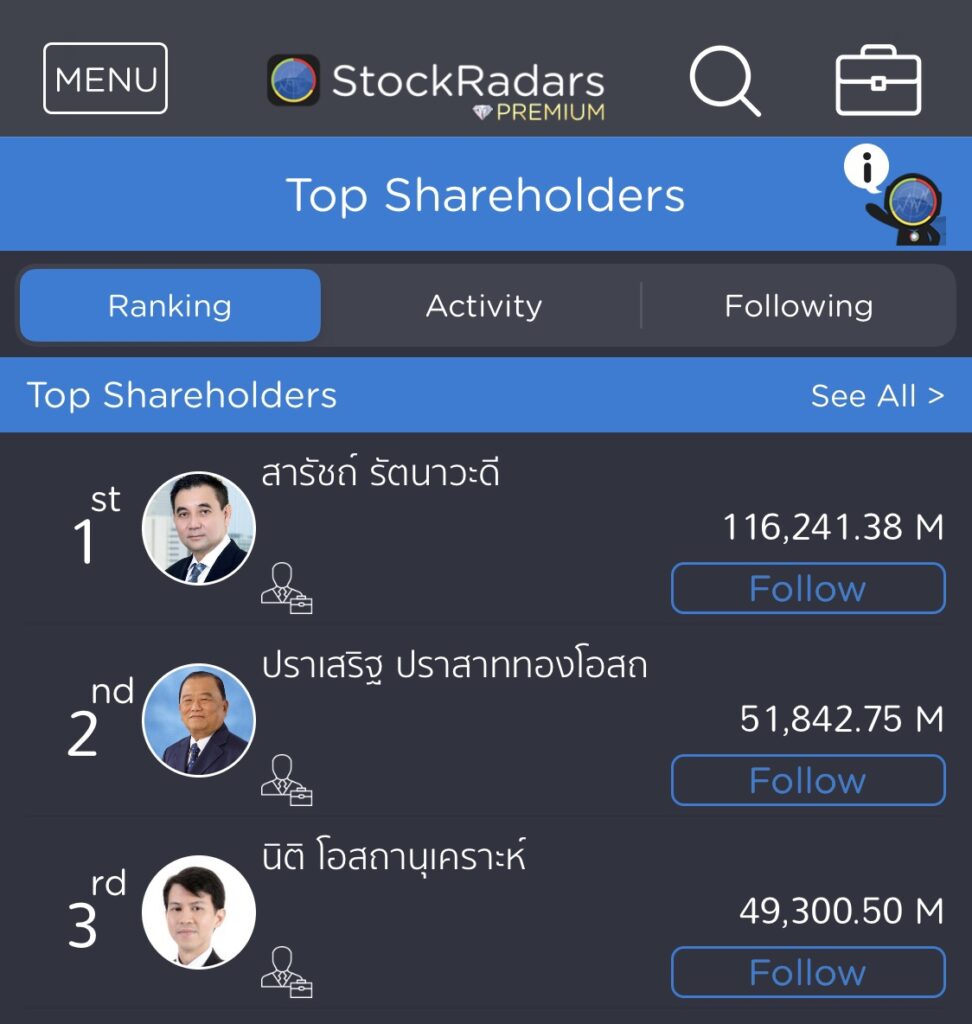
Task: Follow นิติ โอสถานุเคราะห์
Action: pos(807,972)
